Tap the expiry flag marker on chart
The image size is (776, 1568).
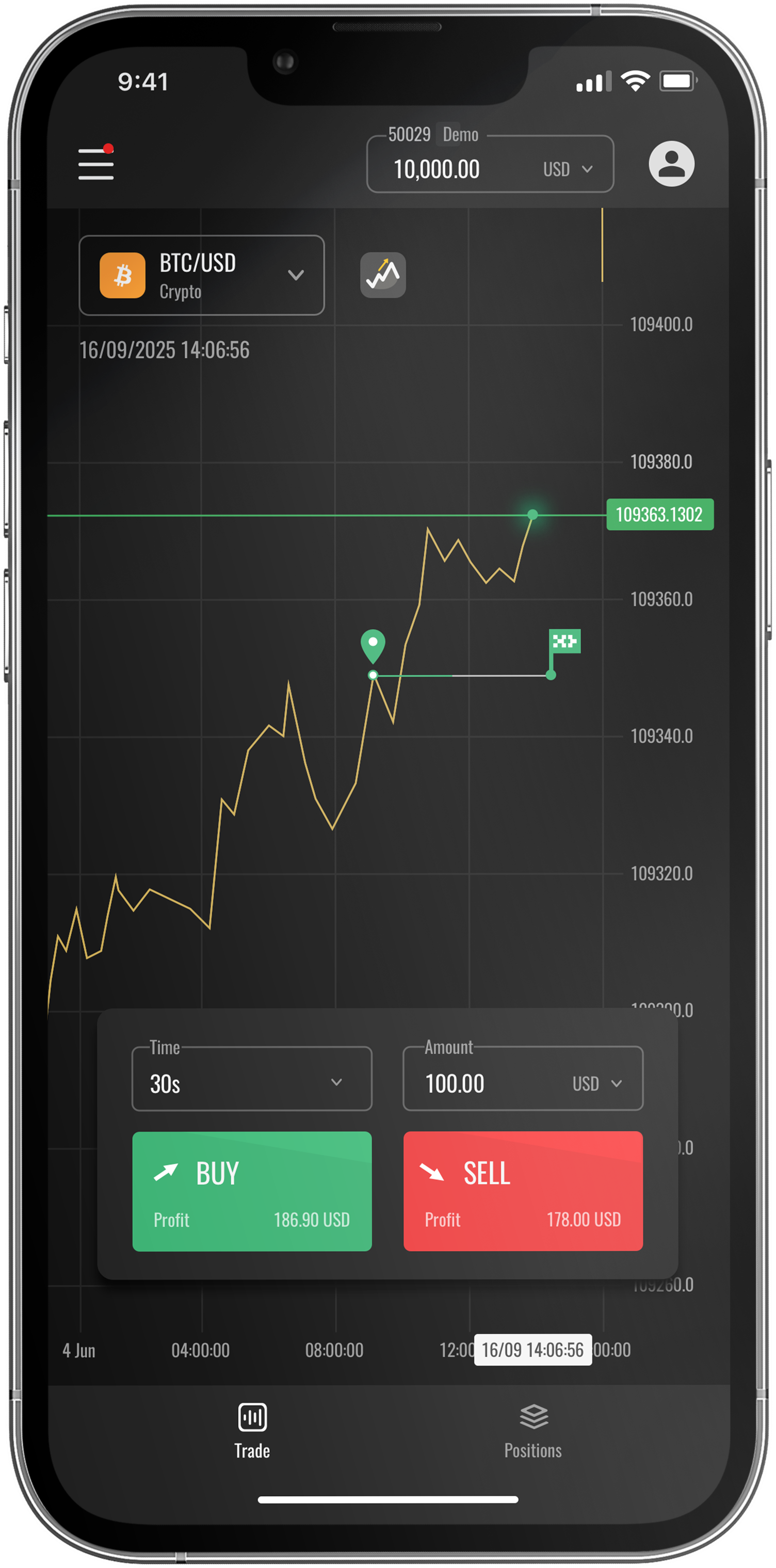564,642
